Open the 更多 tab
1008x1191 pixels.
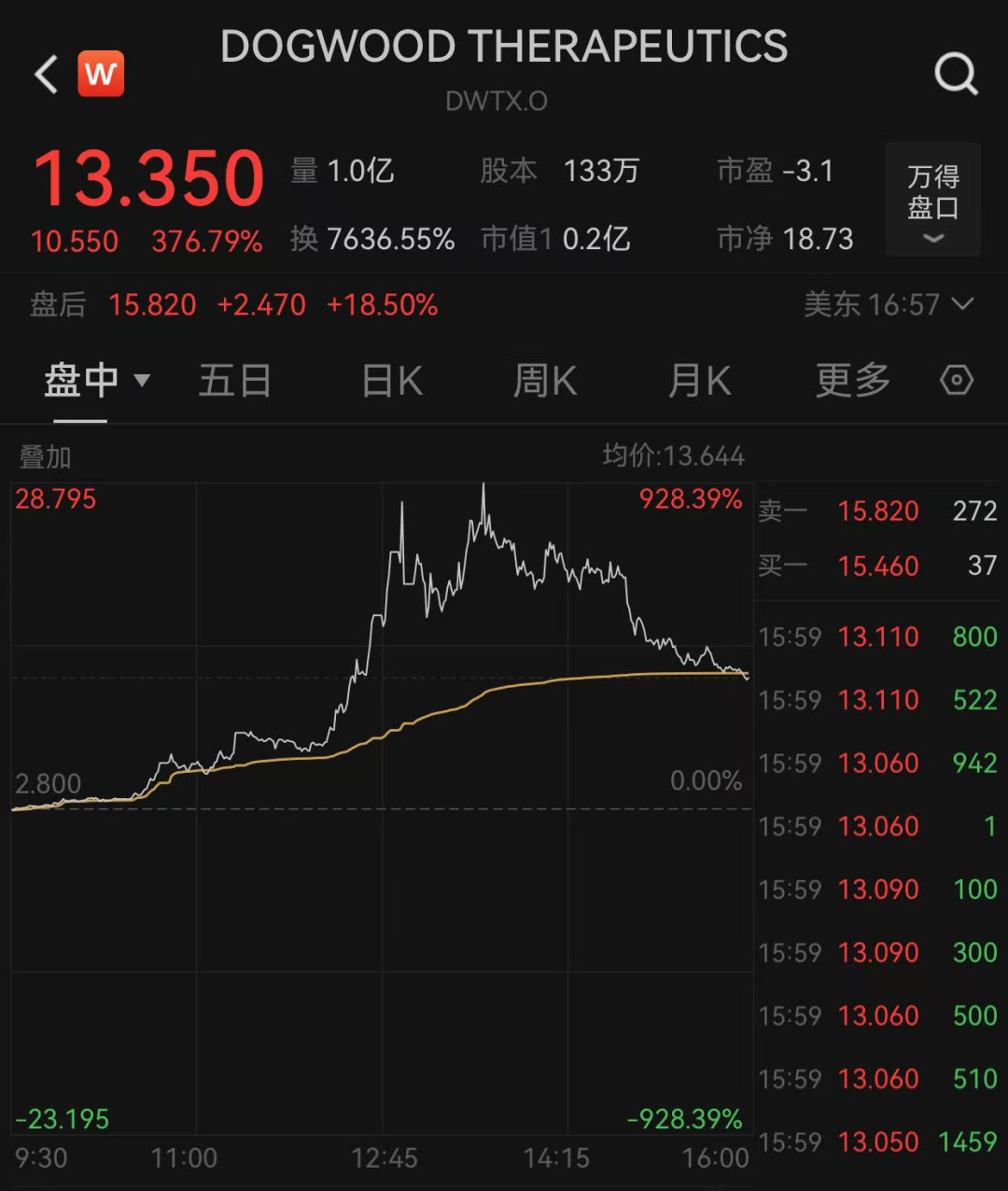tap(850, 381)
